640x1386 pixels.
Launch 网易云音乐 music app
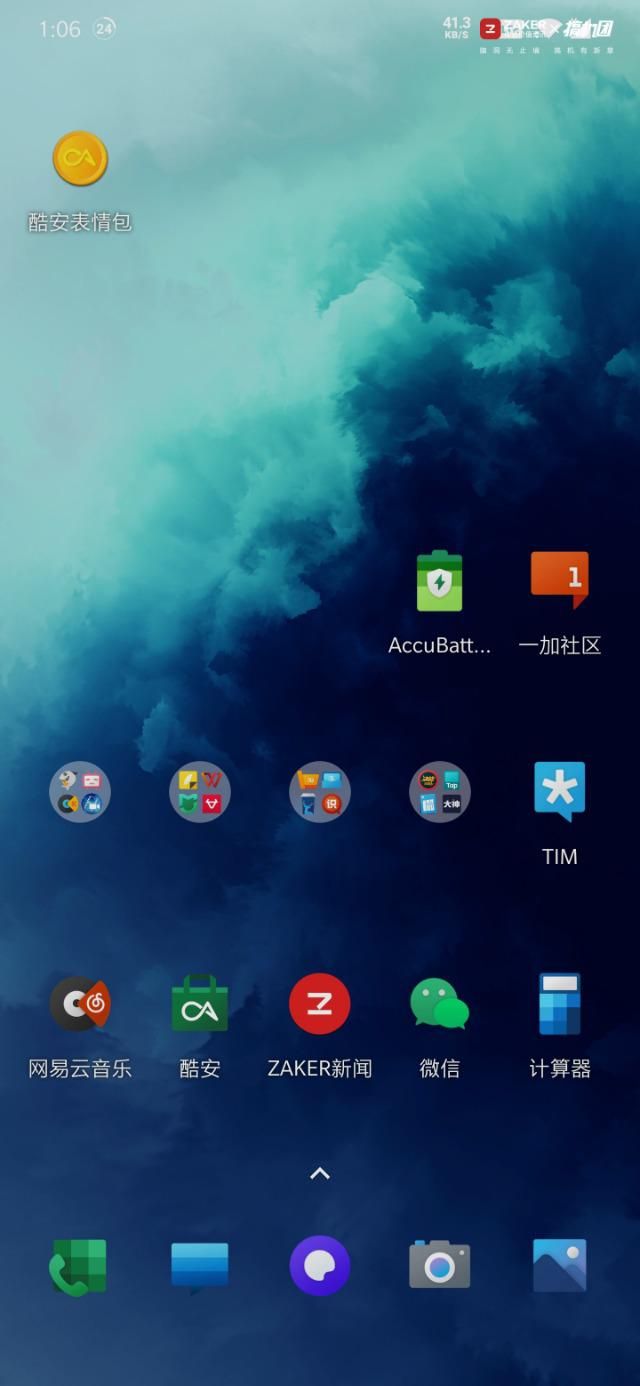tap(80, 1004)
